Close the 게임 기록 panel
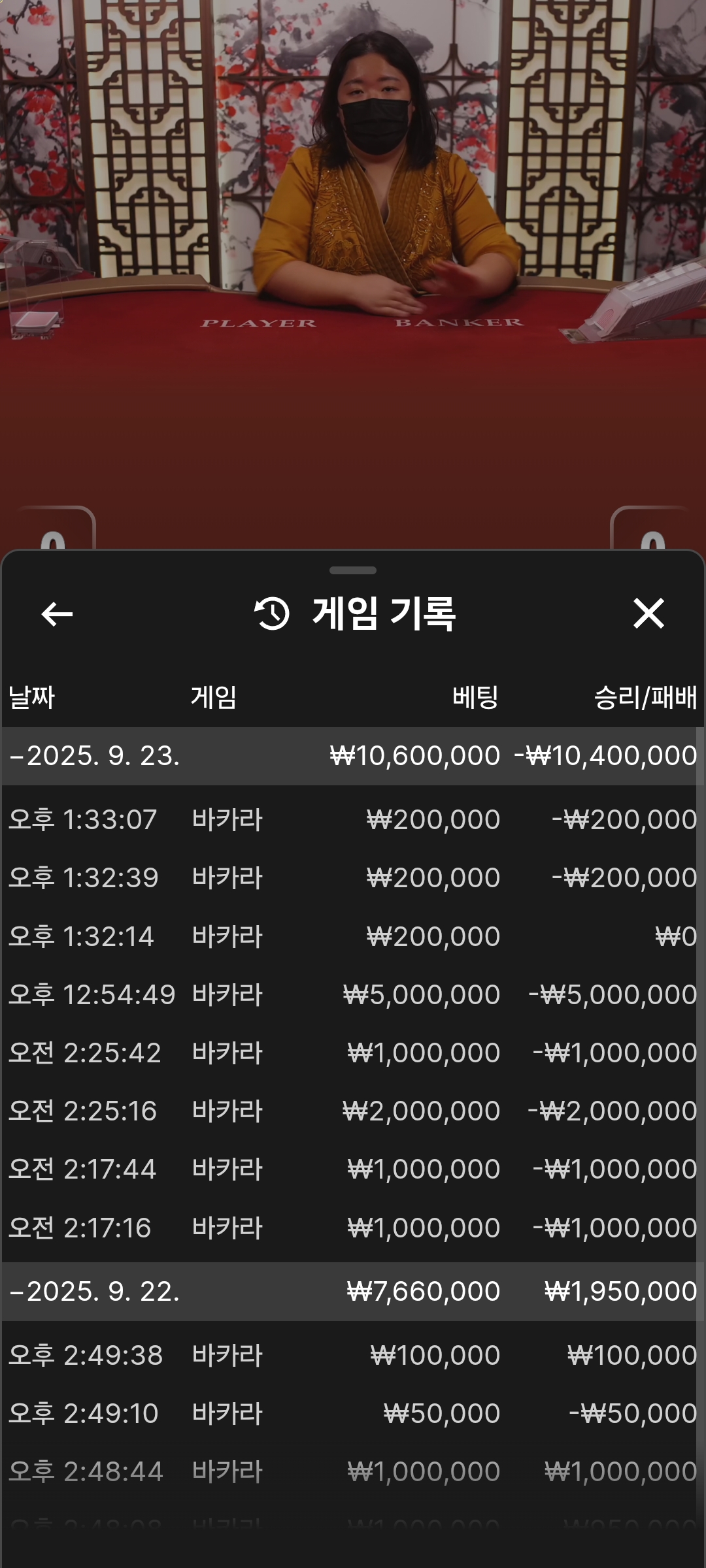This screenshot has height=1568, width=706. [x=648, y=613]
